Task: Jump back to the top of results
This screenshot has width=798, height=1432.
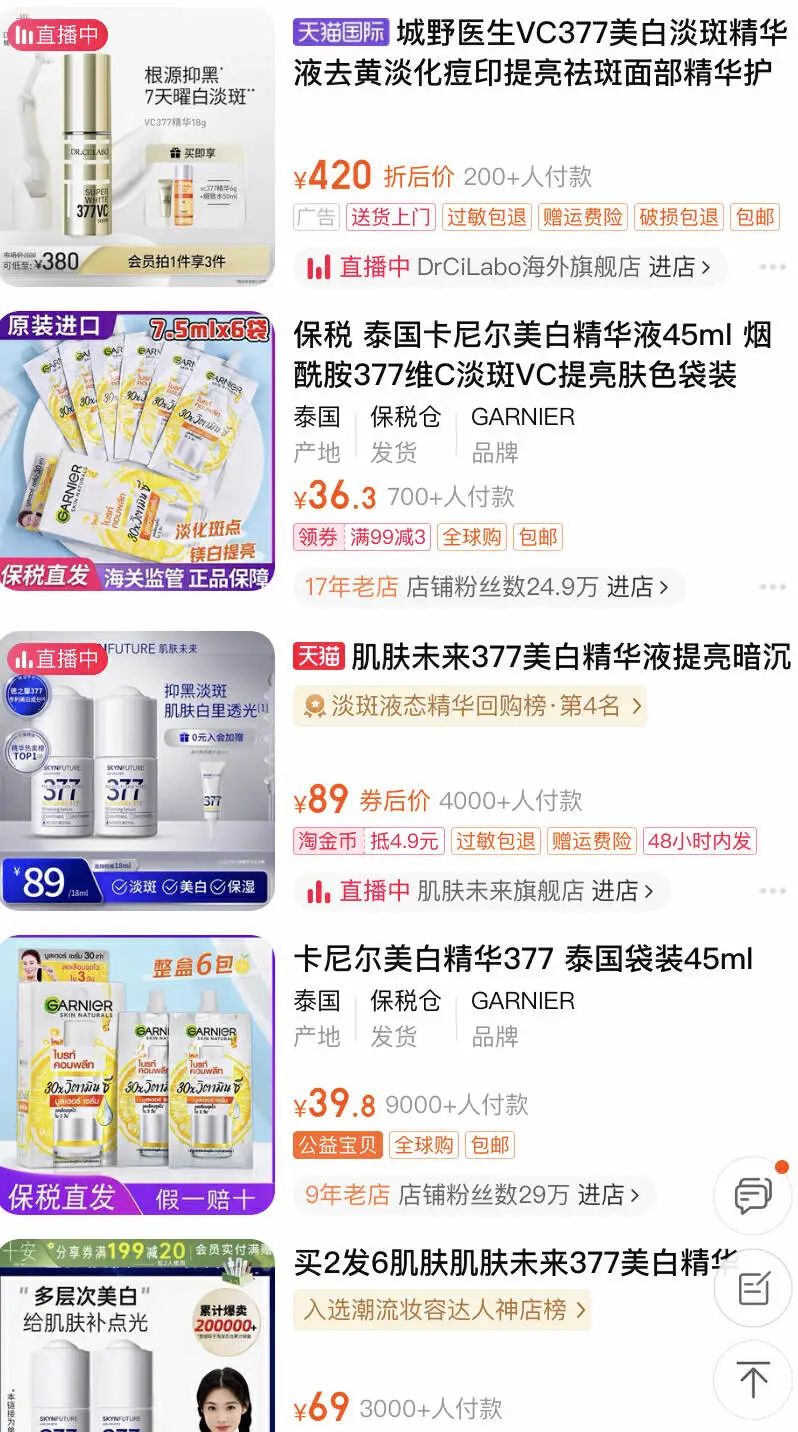Action: 752,1381
